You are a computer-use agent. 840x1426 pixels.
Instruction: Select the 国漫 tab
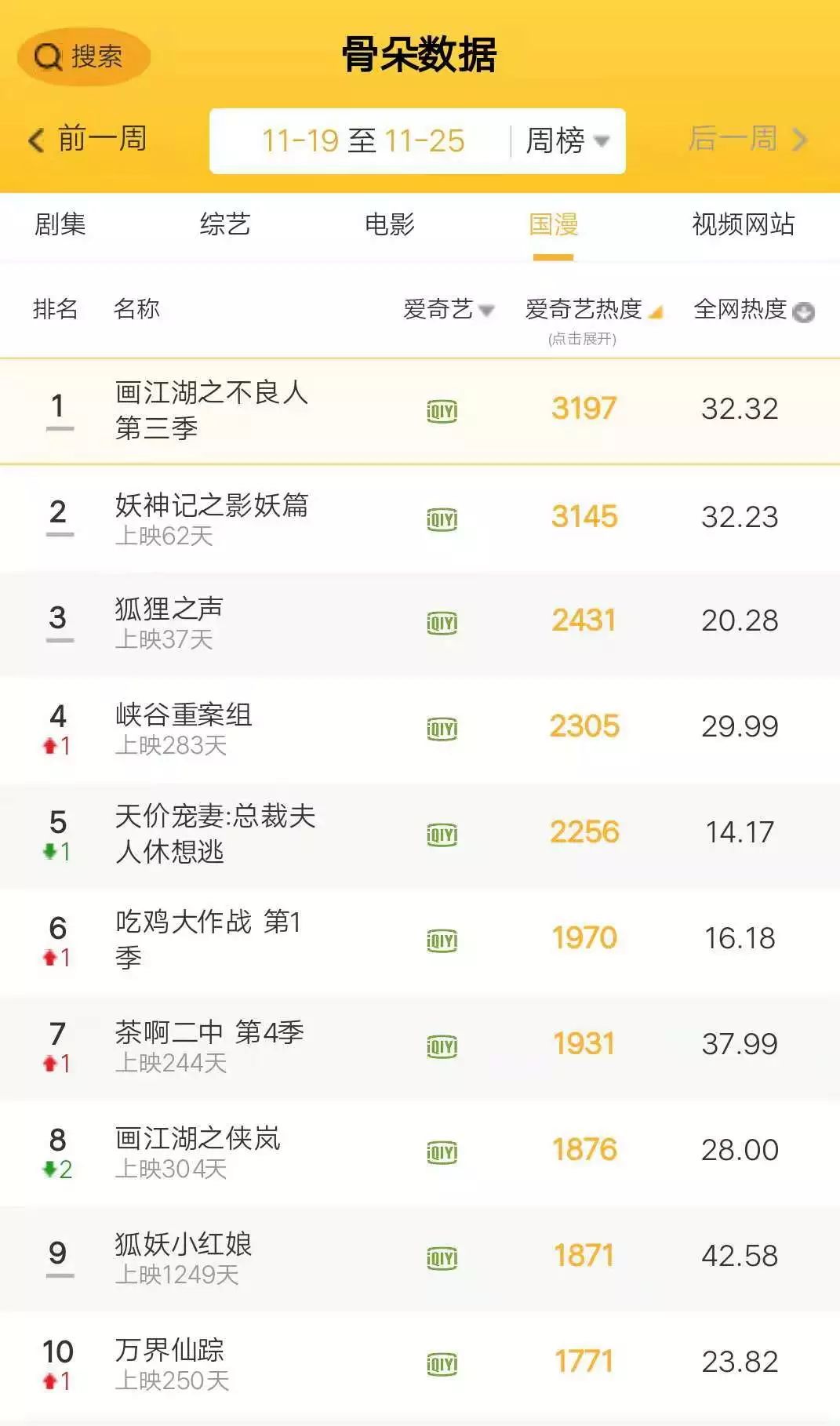point(554,224)
